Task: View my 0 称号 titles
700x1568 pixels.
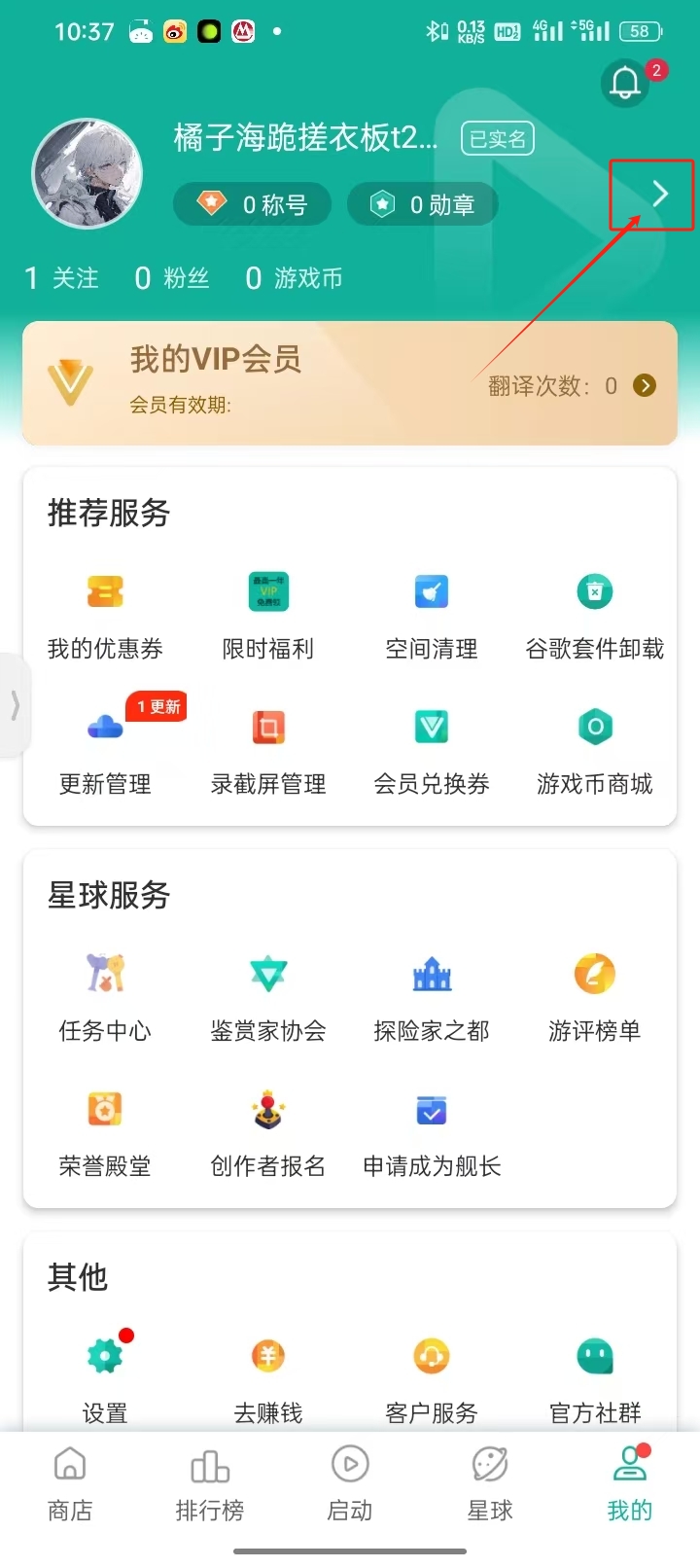Action: coord(253,204)
